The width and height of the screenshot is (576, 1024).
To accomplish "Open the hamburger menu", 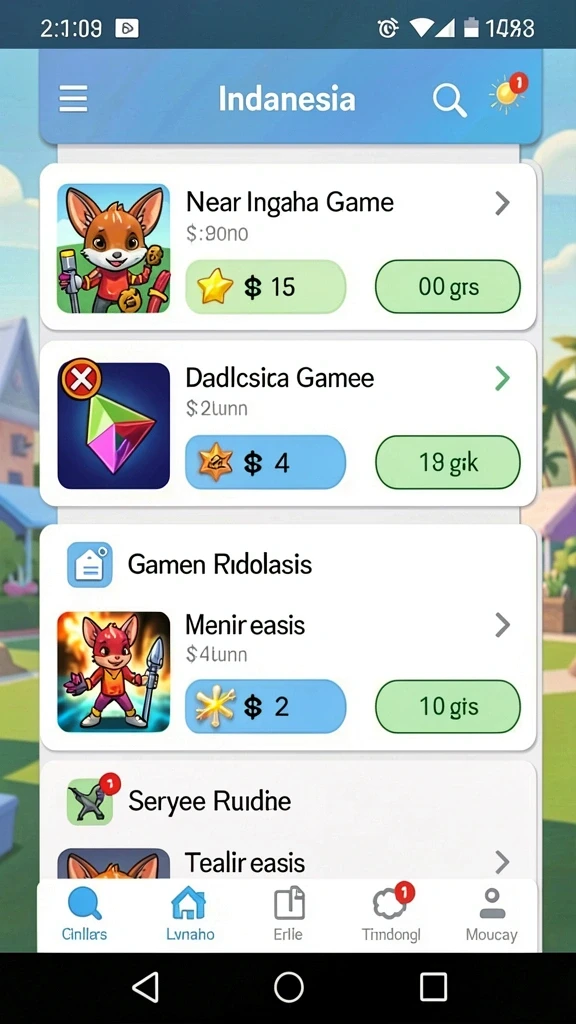I will point(73,99).
